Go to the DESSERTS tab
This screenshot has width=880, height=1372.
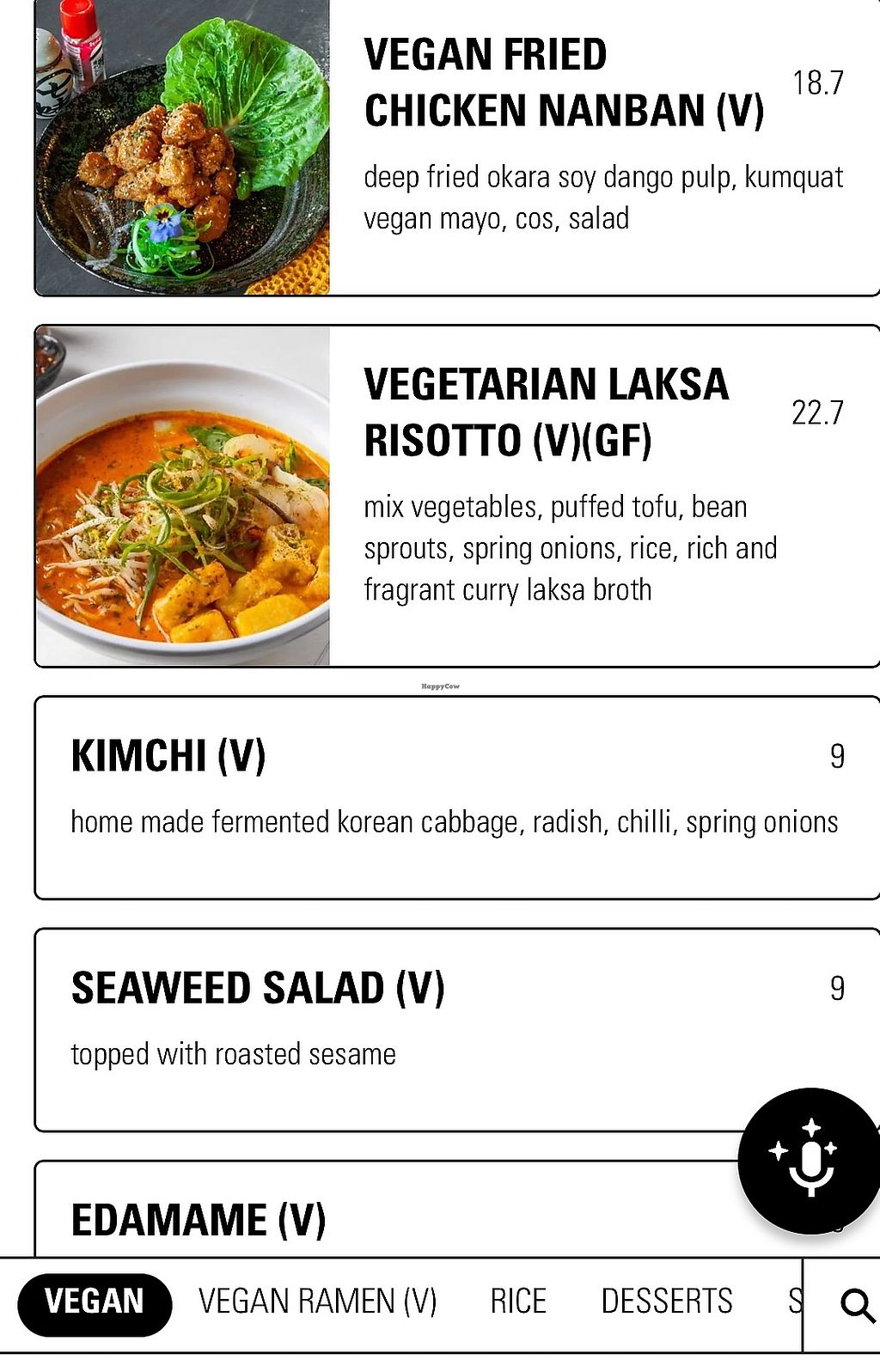click(667, 1302)
